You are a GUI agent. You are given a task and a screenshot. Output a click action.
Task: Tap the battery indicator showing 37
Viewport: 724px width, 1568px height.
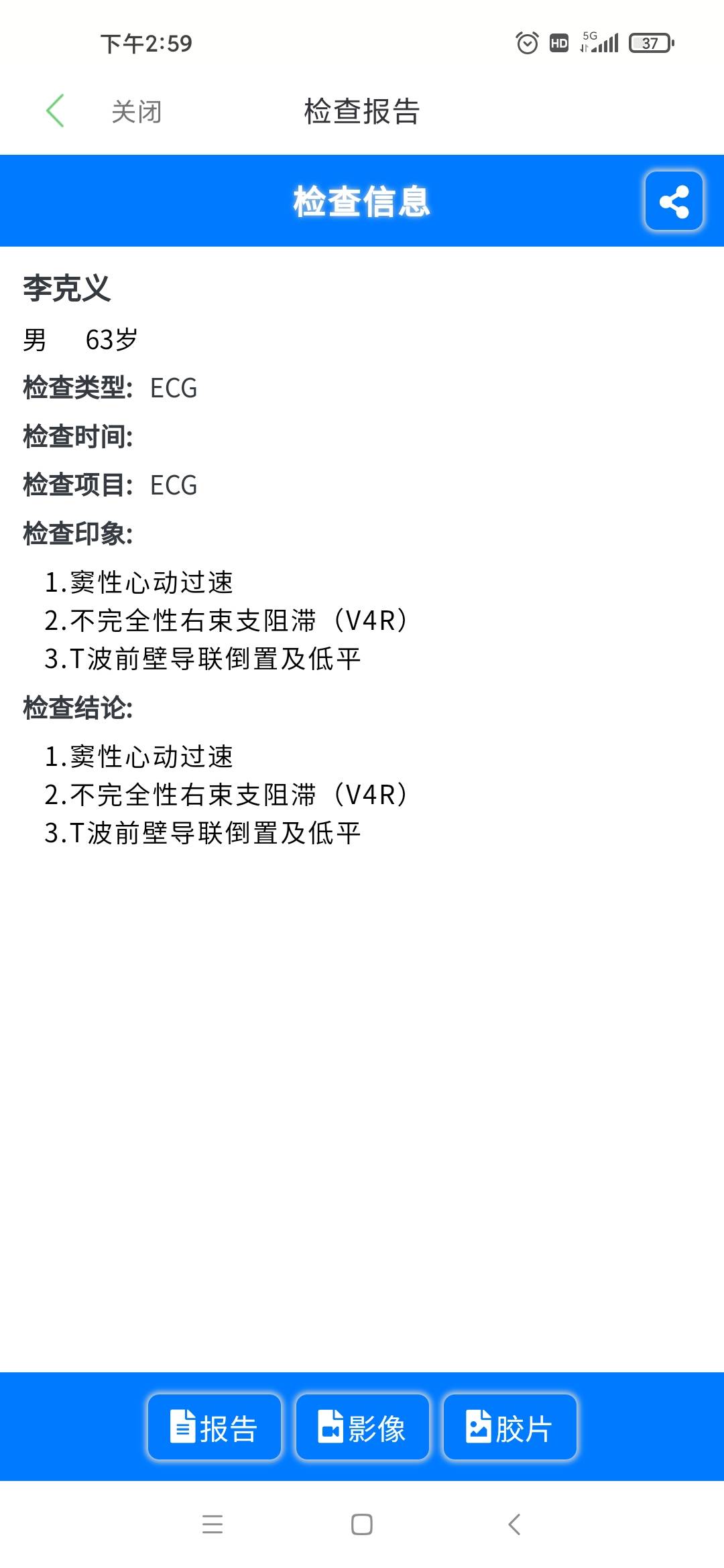click(x=649, y=44)
